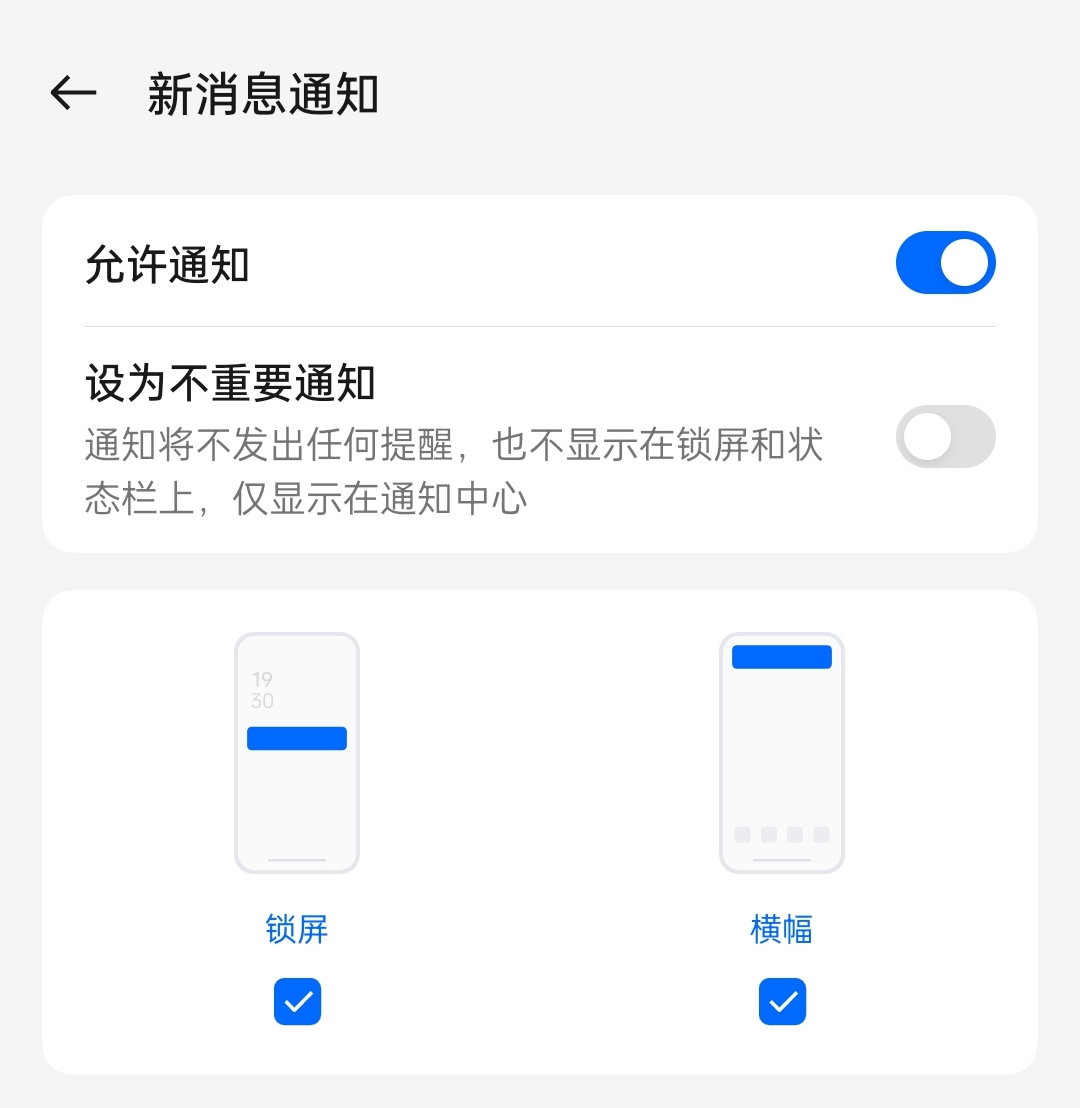The width and height of the screenshot is (1080, 1108).
Task: Uncheck the 横幅 notification checkbox
Action: 782,1001
